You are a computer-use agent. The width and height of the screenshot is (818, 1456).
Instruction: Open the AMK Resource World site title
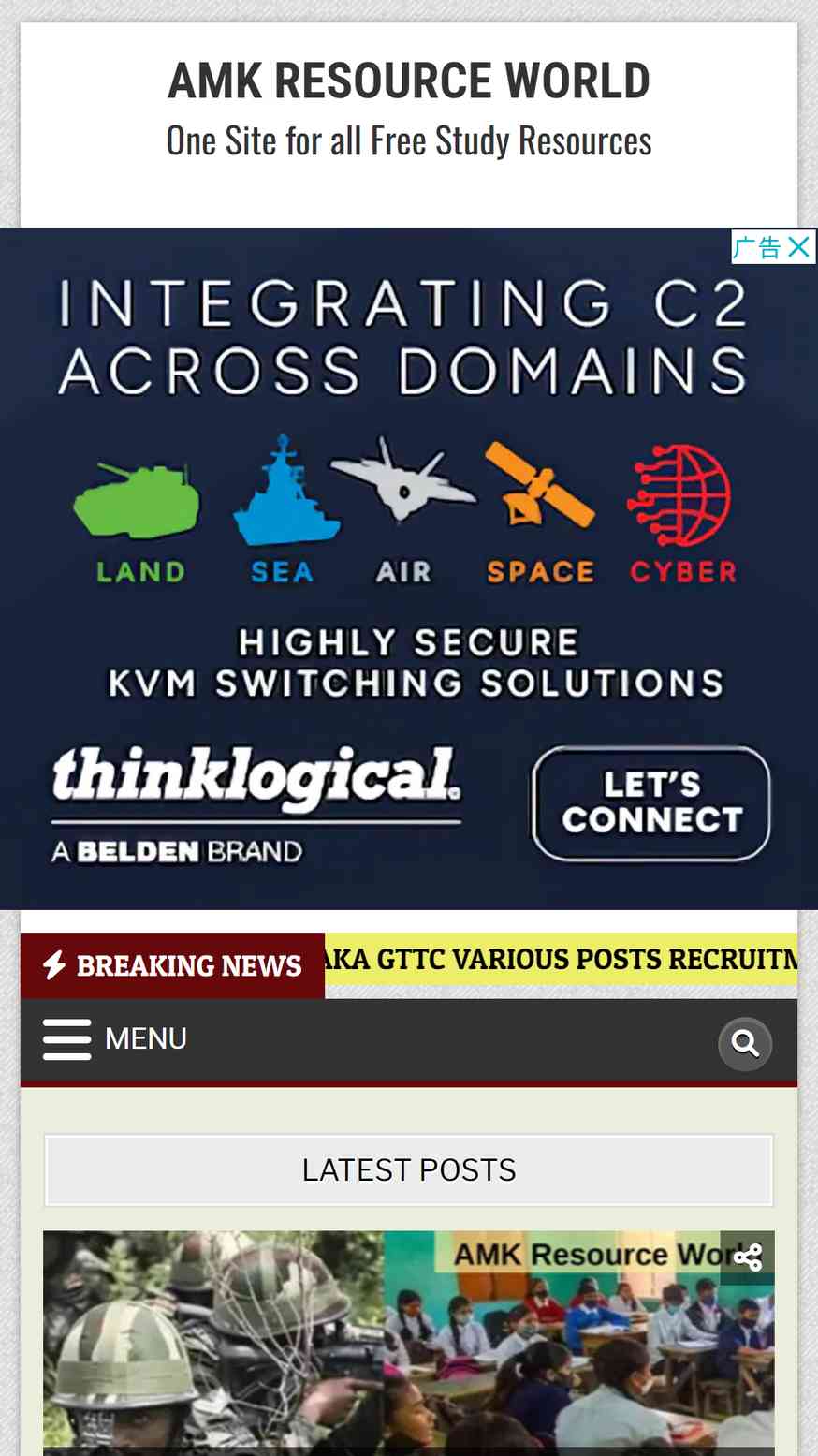point(409,81)
